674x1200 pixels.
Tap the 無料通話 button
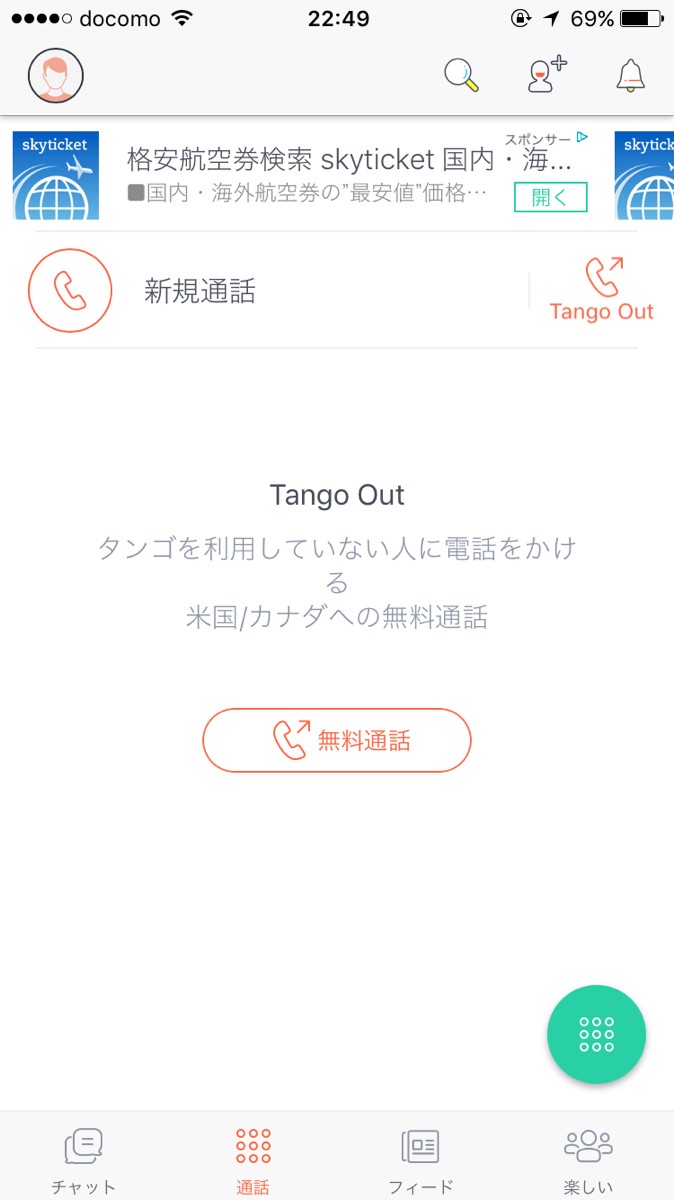point(337,741)
